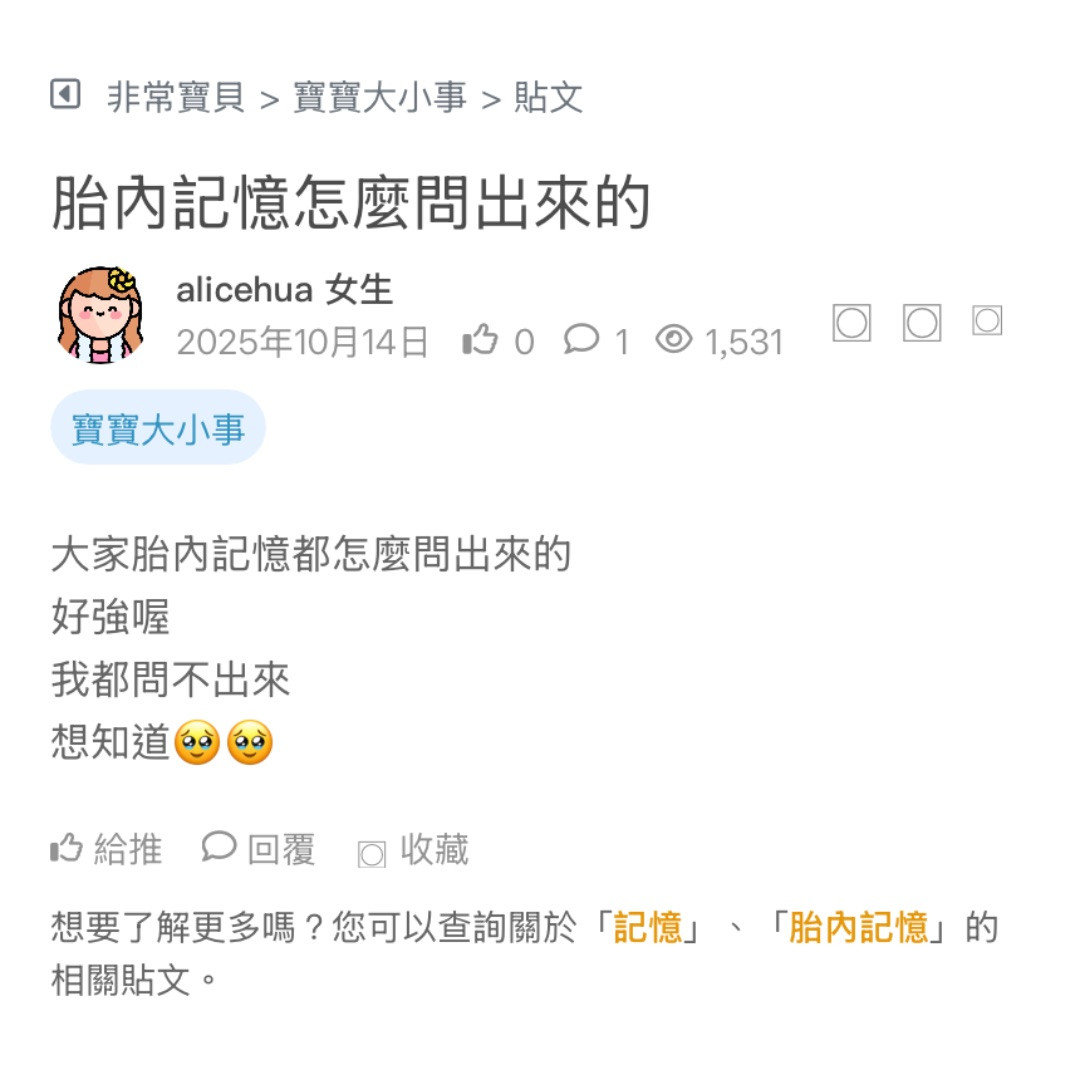This screenshot has width=1080, height=1080.
Task: Tap the smallest icon at header's right end
Action: point(987,321)
